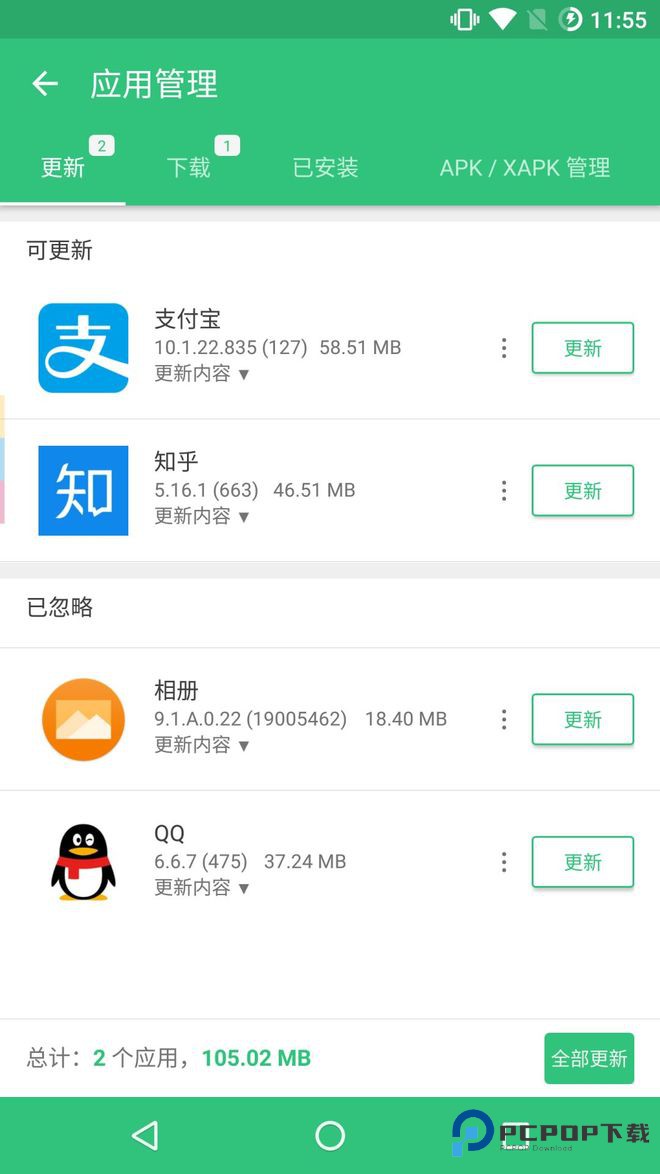Image resolution: width=660 pixels, height=1174 pixels.
Task: Update 知乎 with its 更新 button
Action: pos(582,490)
